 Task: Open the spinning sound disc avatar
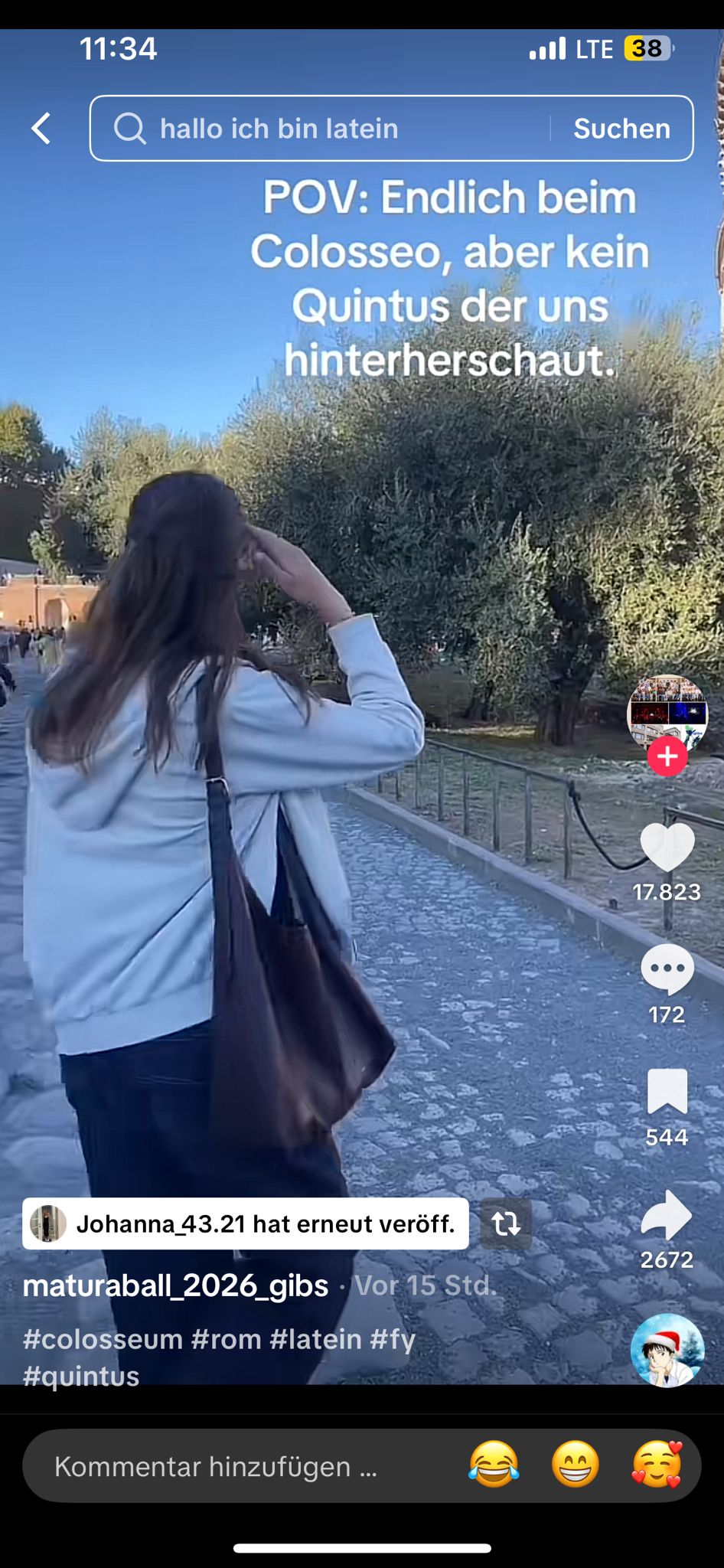tap(667, 1351)
